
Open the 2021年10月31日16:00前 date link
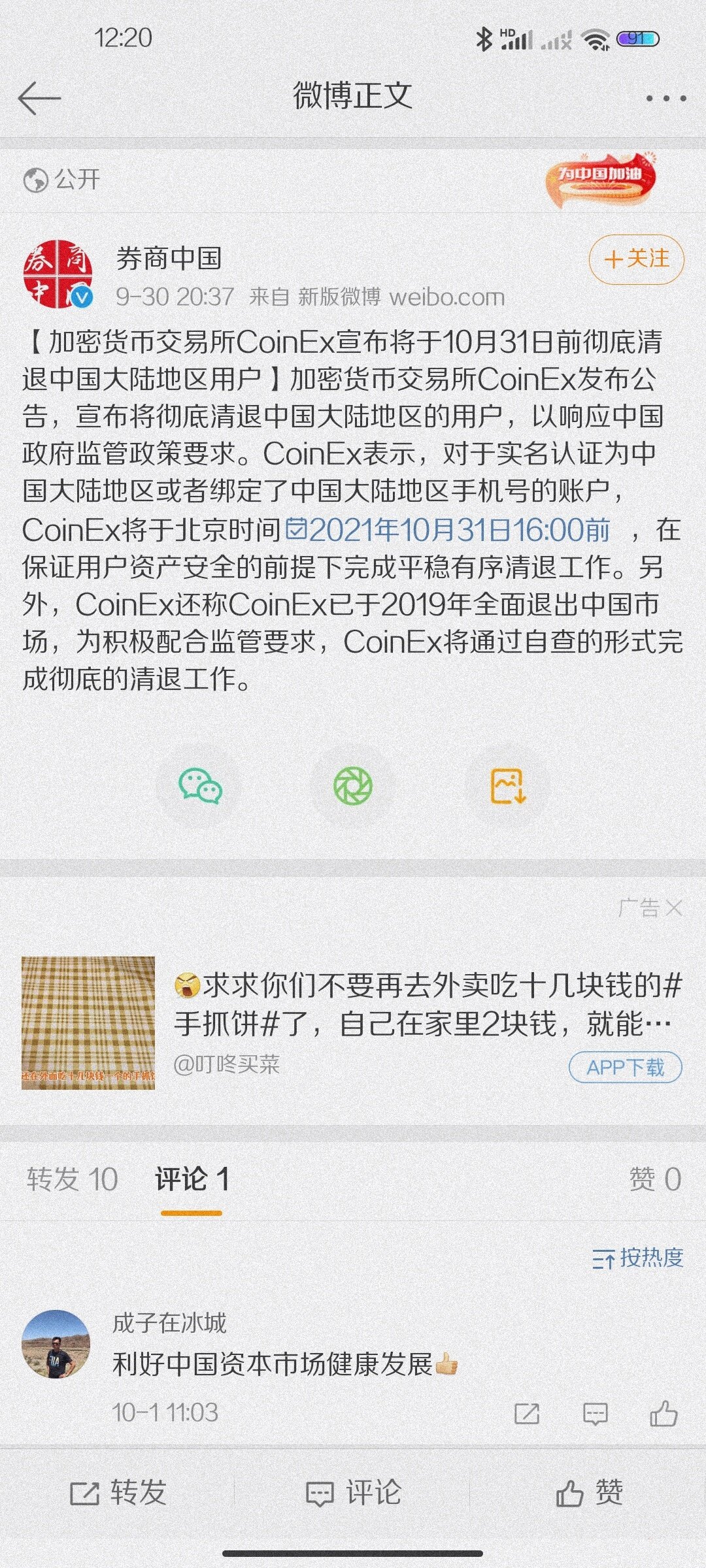tap(448, 530)
